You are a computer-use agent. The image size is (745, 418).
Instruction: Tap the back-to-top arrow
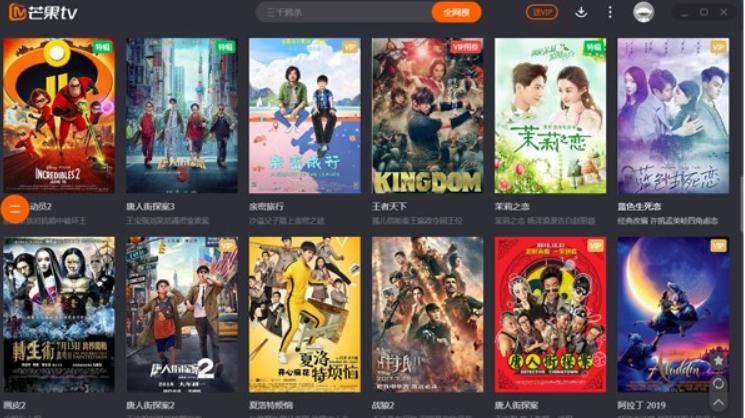click(x=718, y=403)
